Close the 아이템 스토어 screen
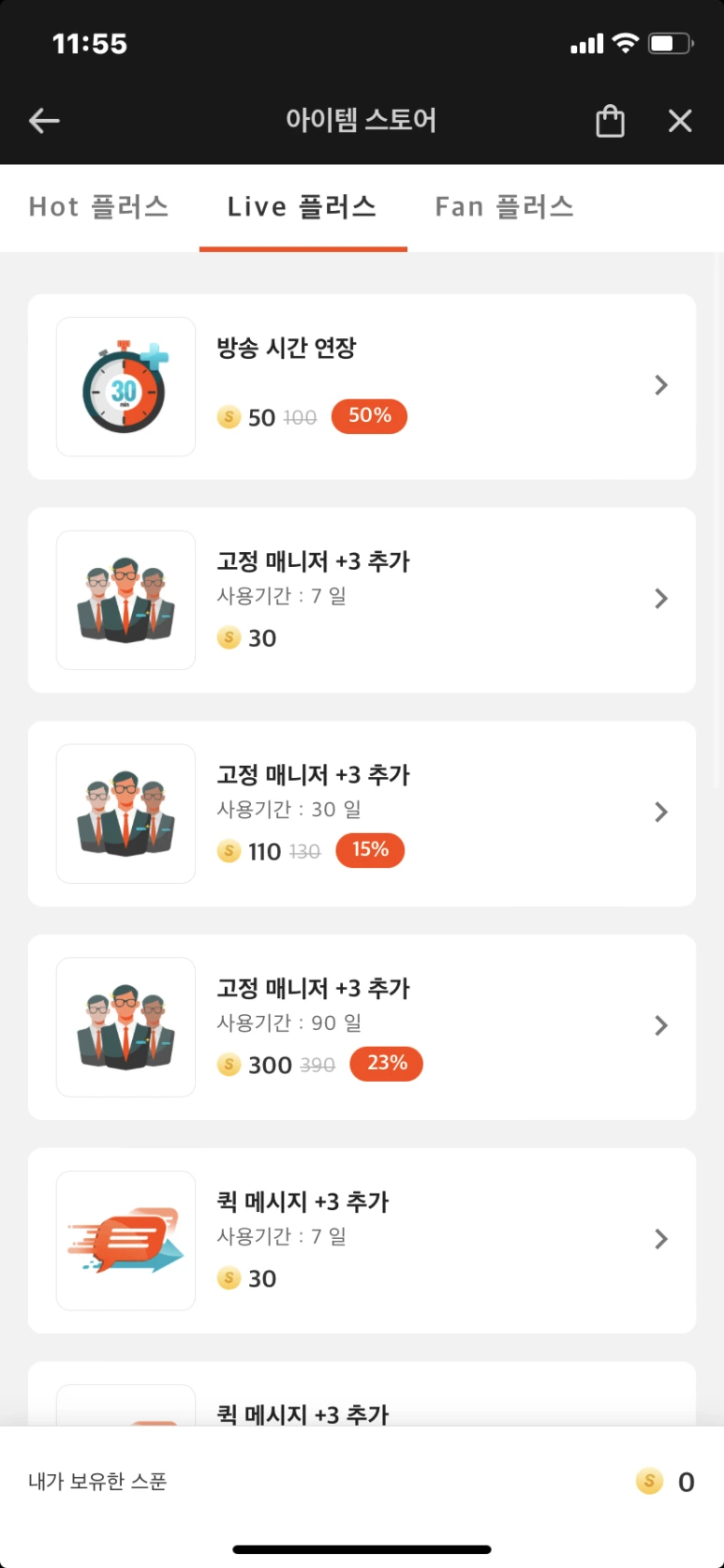The height and width of the screenshot is (1568, 724). click(x=680, y=121)
